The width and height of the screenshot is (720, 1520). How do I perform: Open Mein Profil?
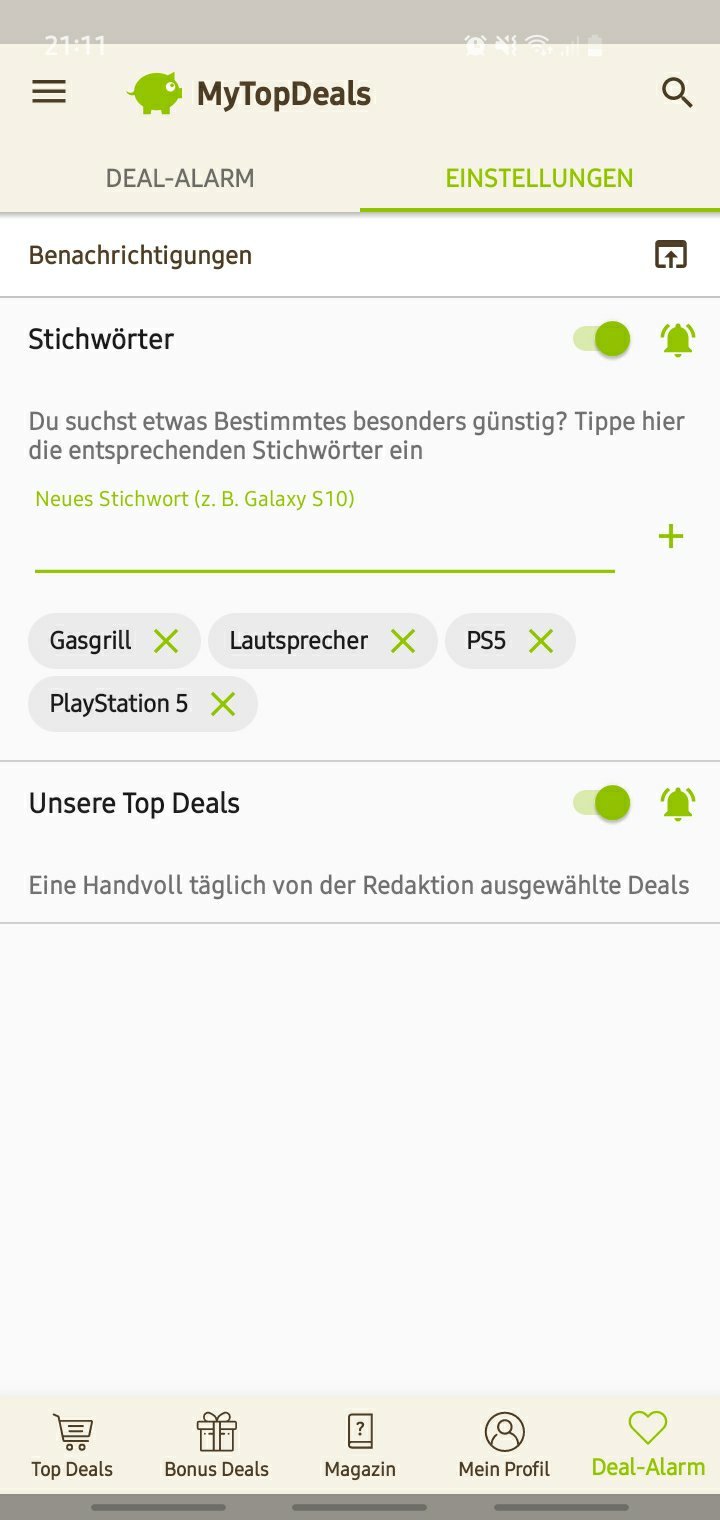(x=504, y=1445)
